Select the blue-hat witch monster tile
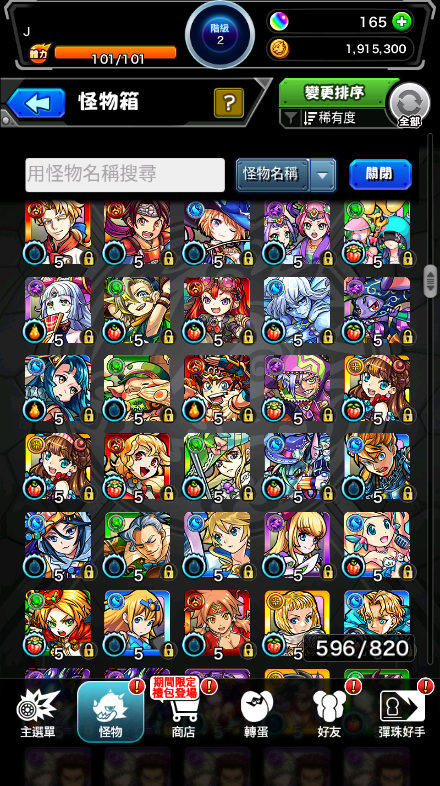Viewport: 440px width, 786px height. click(217, 233)
